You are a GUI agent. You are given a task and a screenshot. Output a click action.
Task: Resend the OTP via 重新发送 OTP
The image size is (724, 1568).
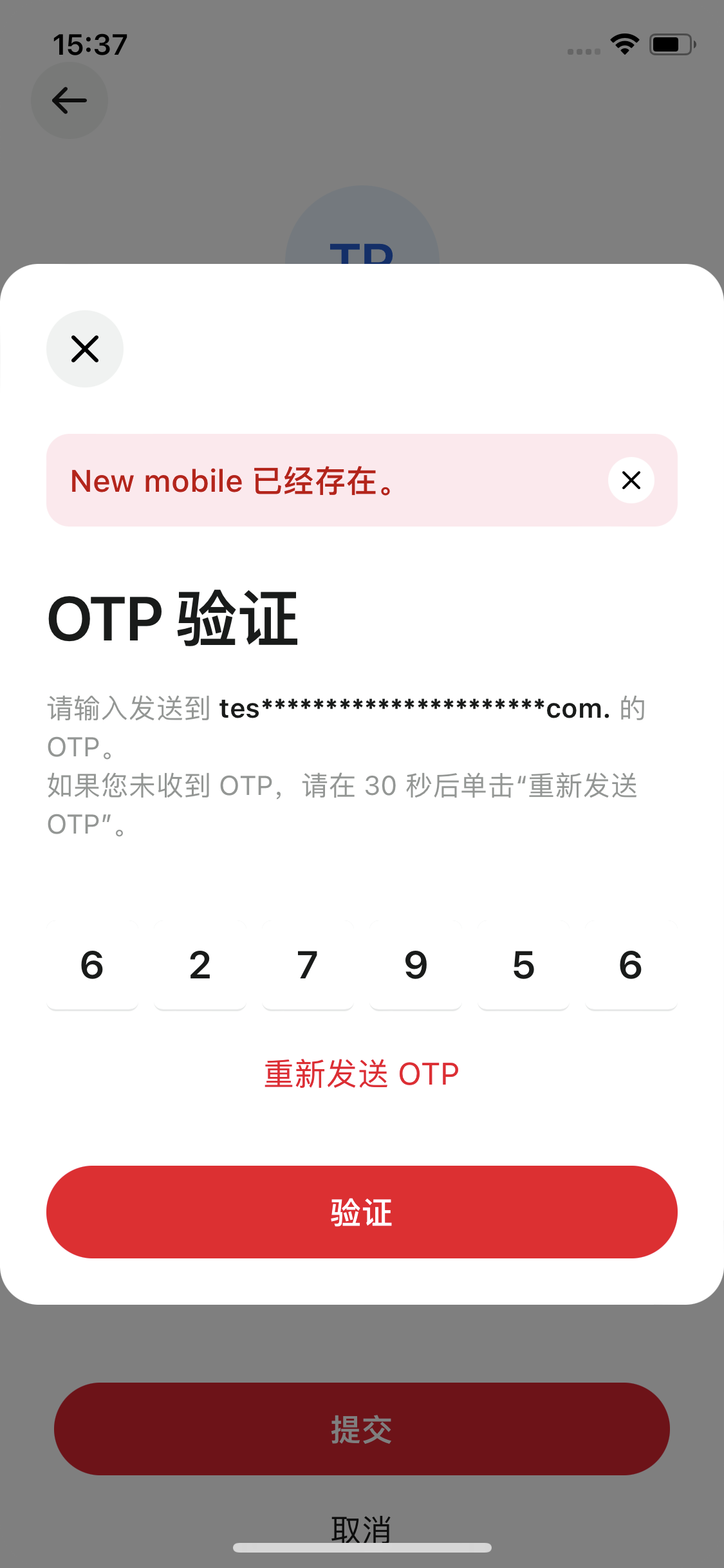[x=362, y=1074]
